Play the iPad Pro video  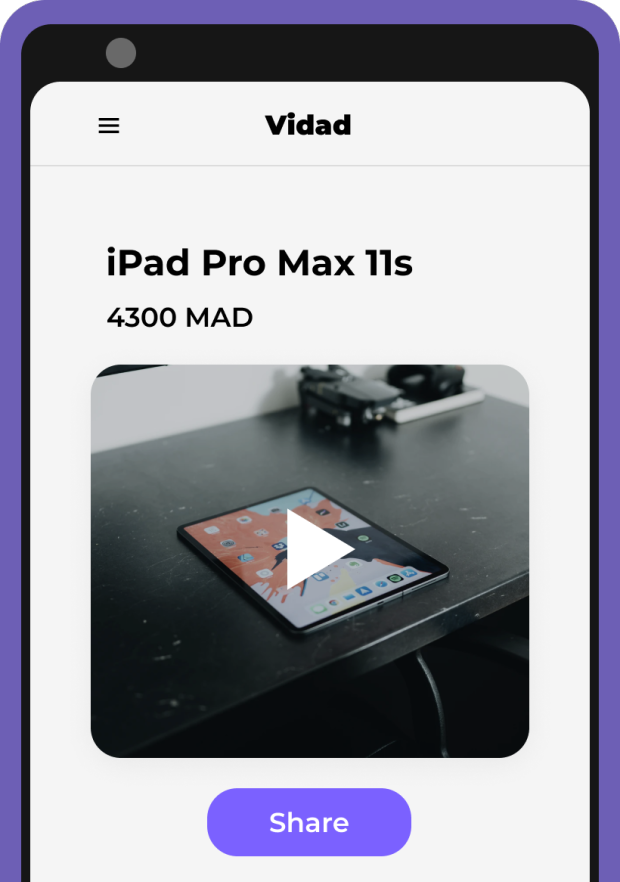pyautogui.click(x=316, y=549)
